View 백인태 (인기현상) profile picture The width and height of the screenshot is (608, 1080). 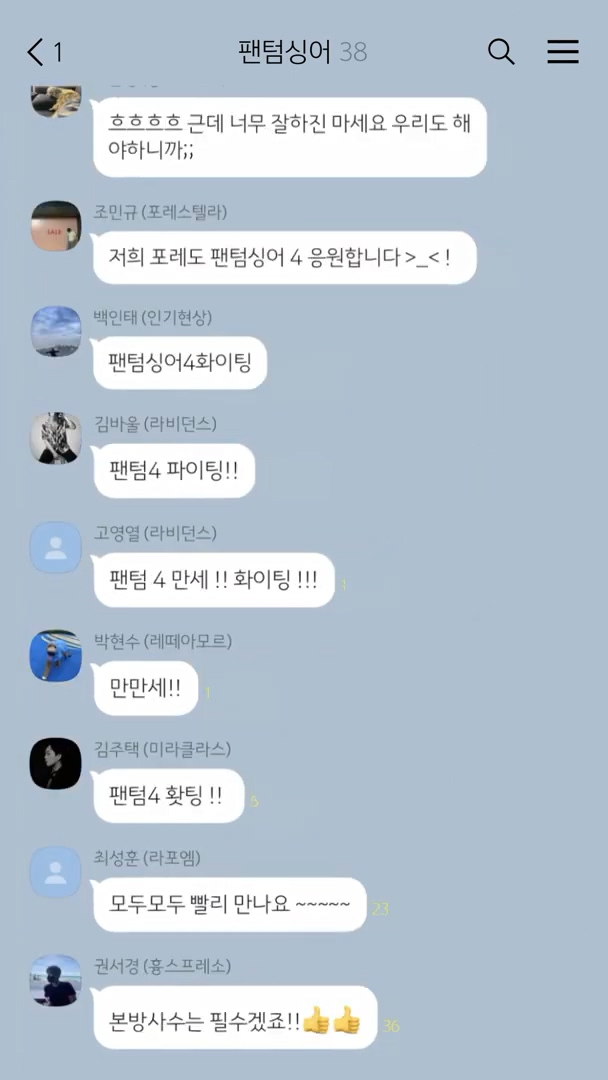[56, 331]
